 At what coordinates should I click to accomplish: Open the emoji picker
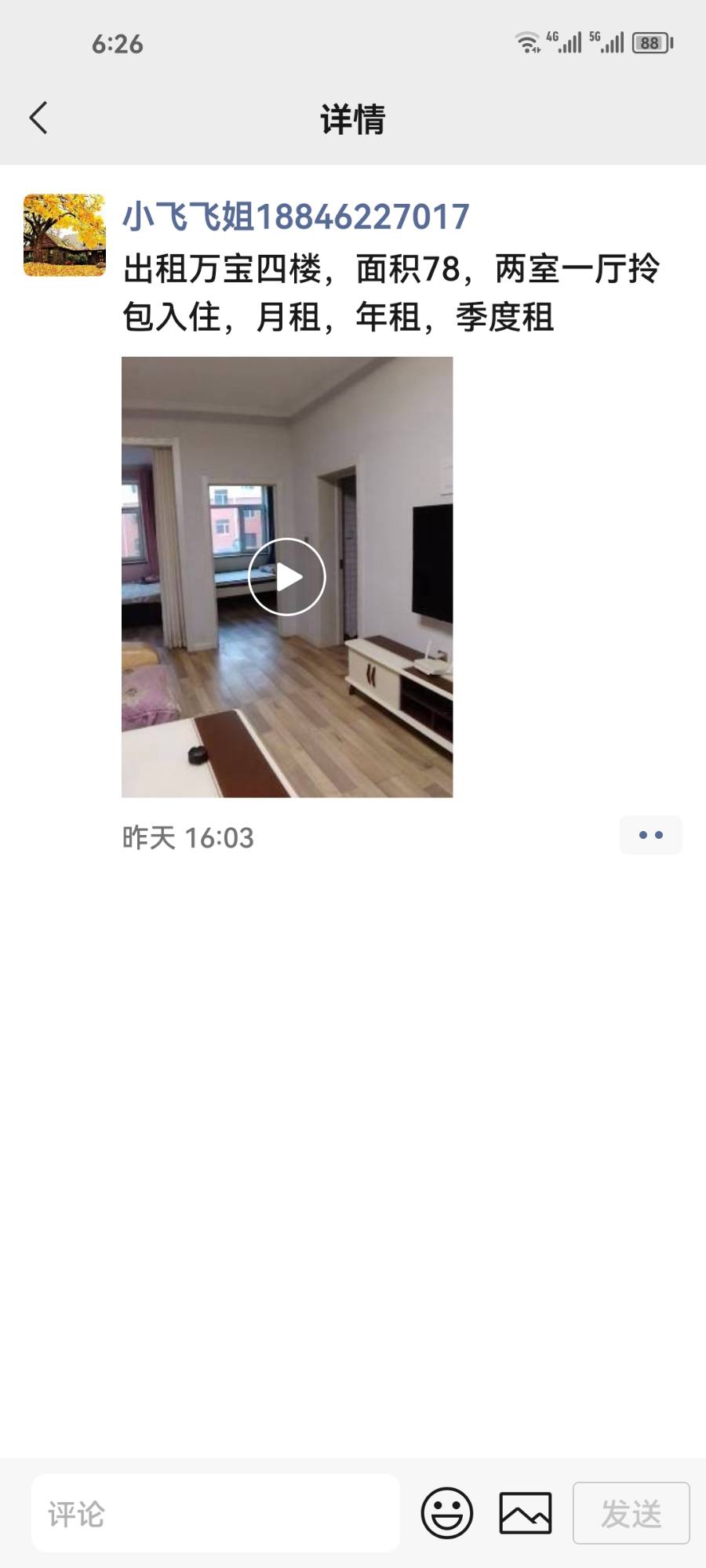tap(447, 1513)
